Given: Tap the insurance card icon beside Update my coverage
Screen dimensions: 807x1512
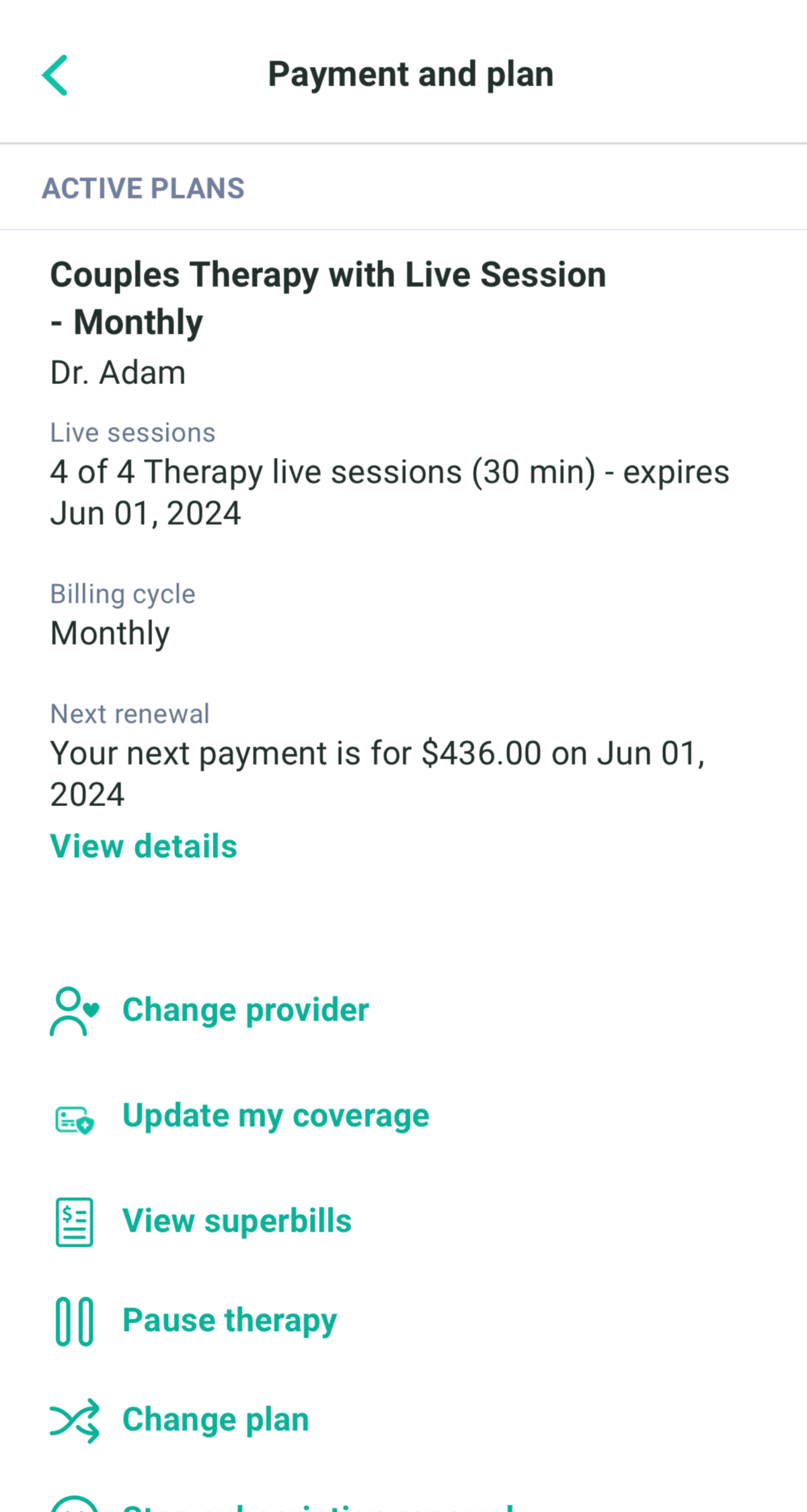Looking at the screenshot, I should click(73, 1116).
